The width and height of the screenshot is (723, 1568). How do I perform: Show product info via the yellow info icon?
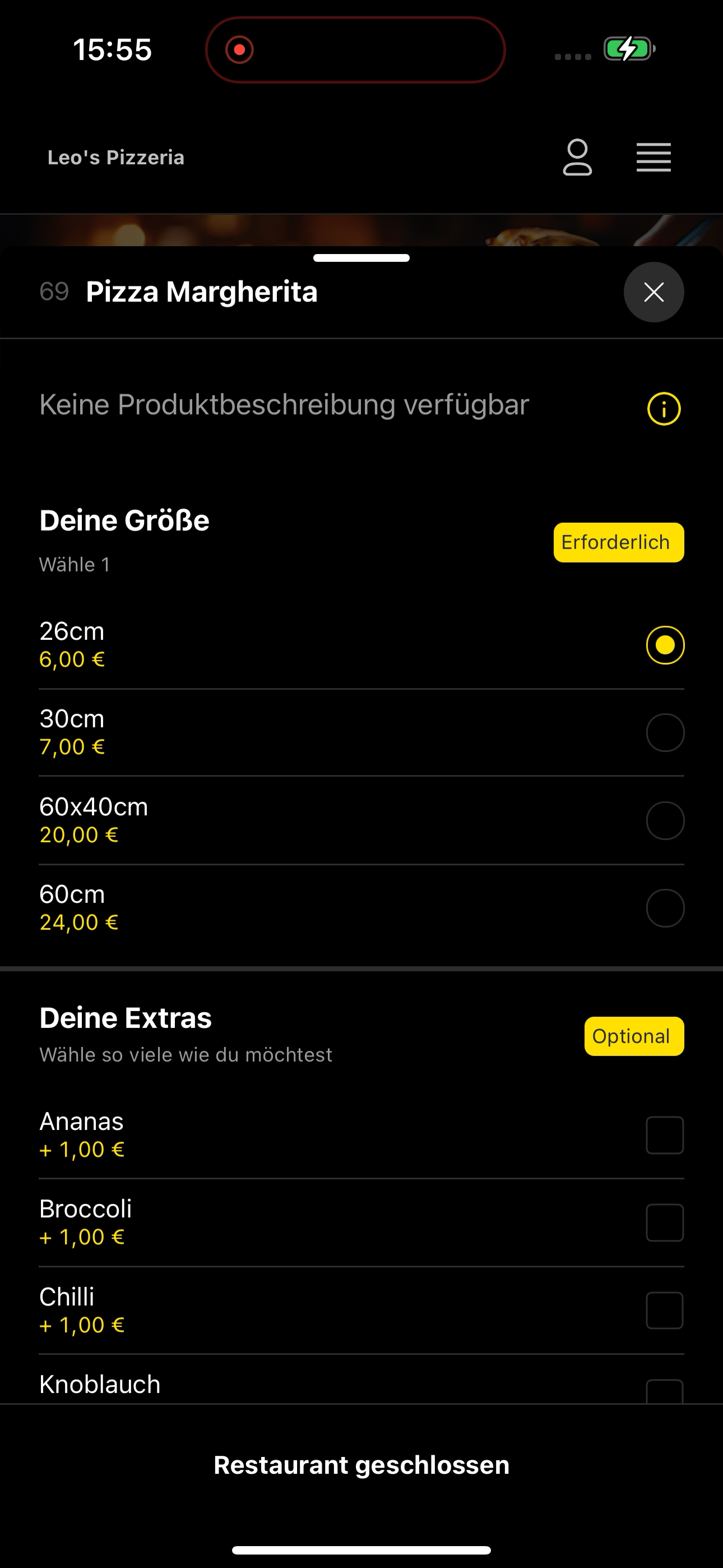pyautogui.click(x=664, y=408)
